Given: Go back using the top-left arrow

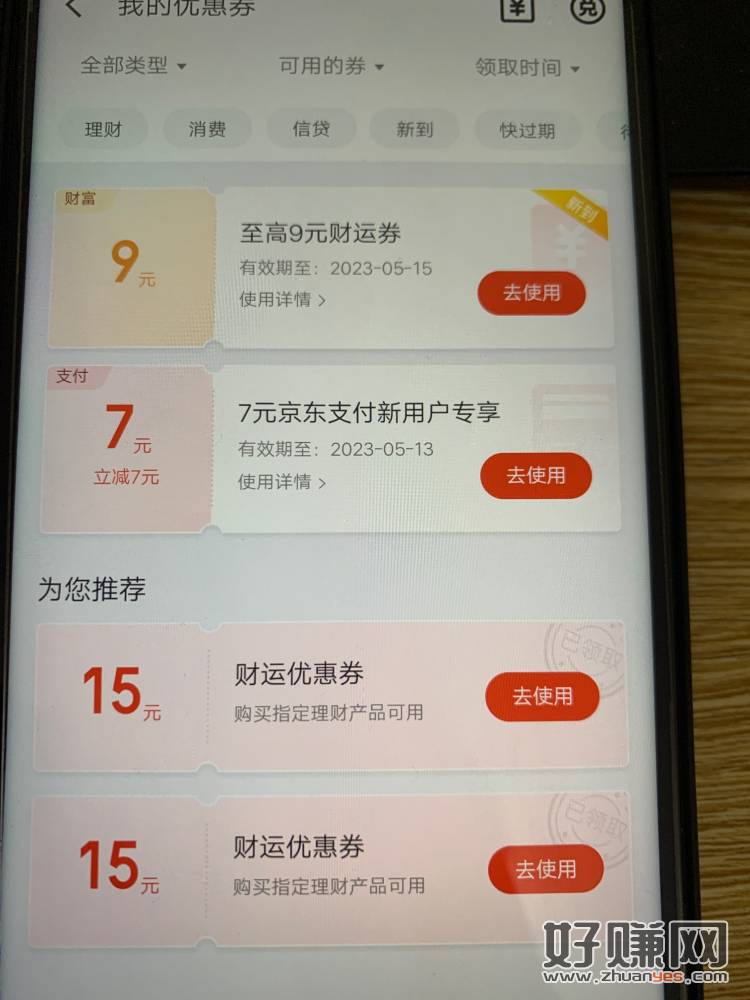Looking at the screenshot, I should click(x=73, y=8).
